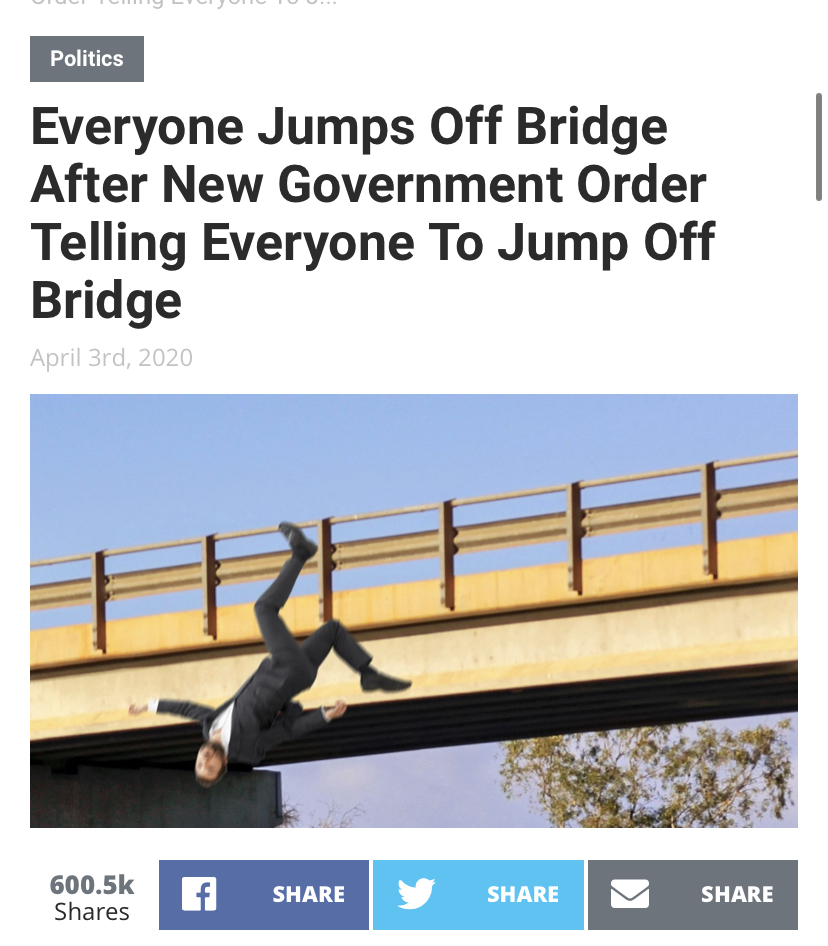The image size is (828, 946).
Task: Open the Politics category tag
Action: 87,59
